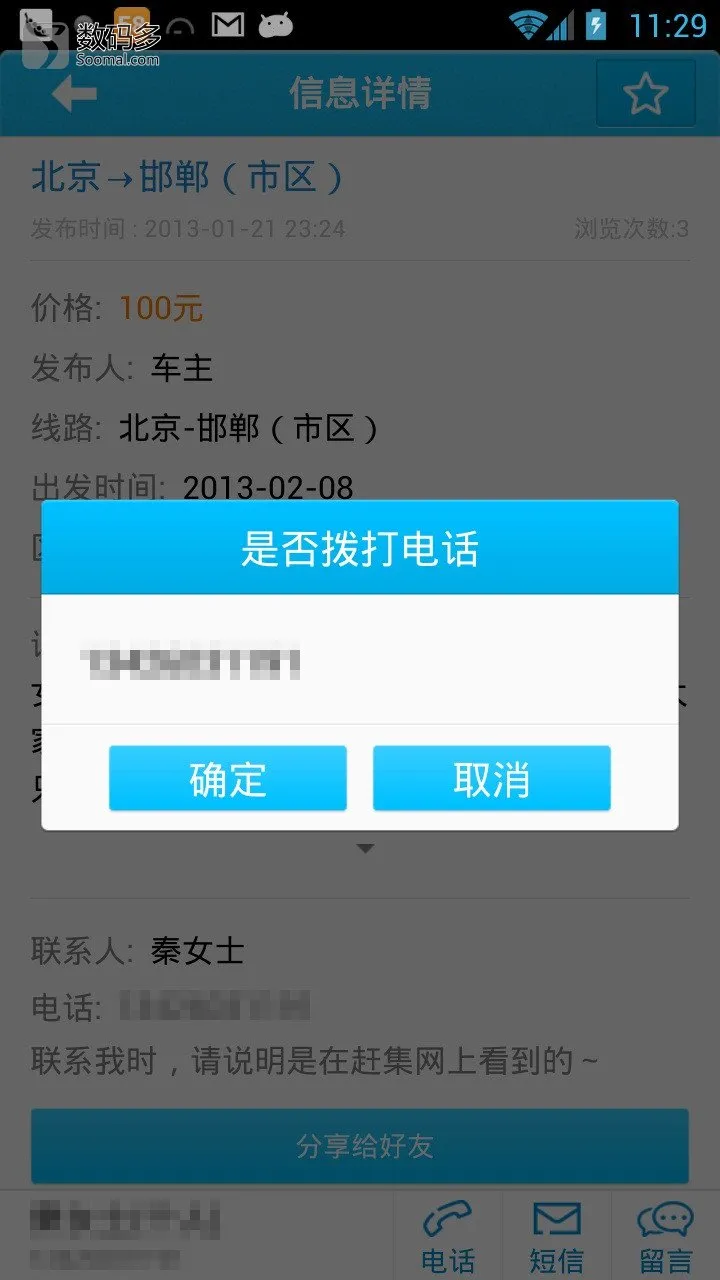Leave a 留言 comment
The width and height of the screenshot is (720, 1280).
tap(665, 1237)
